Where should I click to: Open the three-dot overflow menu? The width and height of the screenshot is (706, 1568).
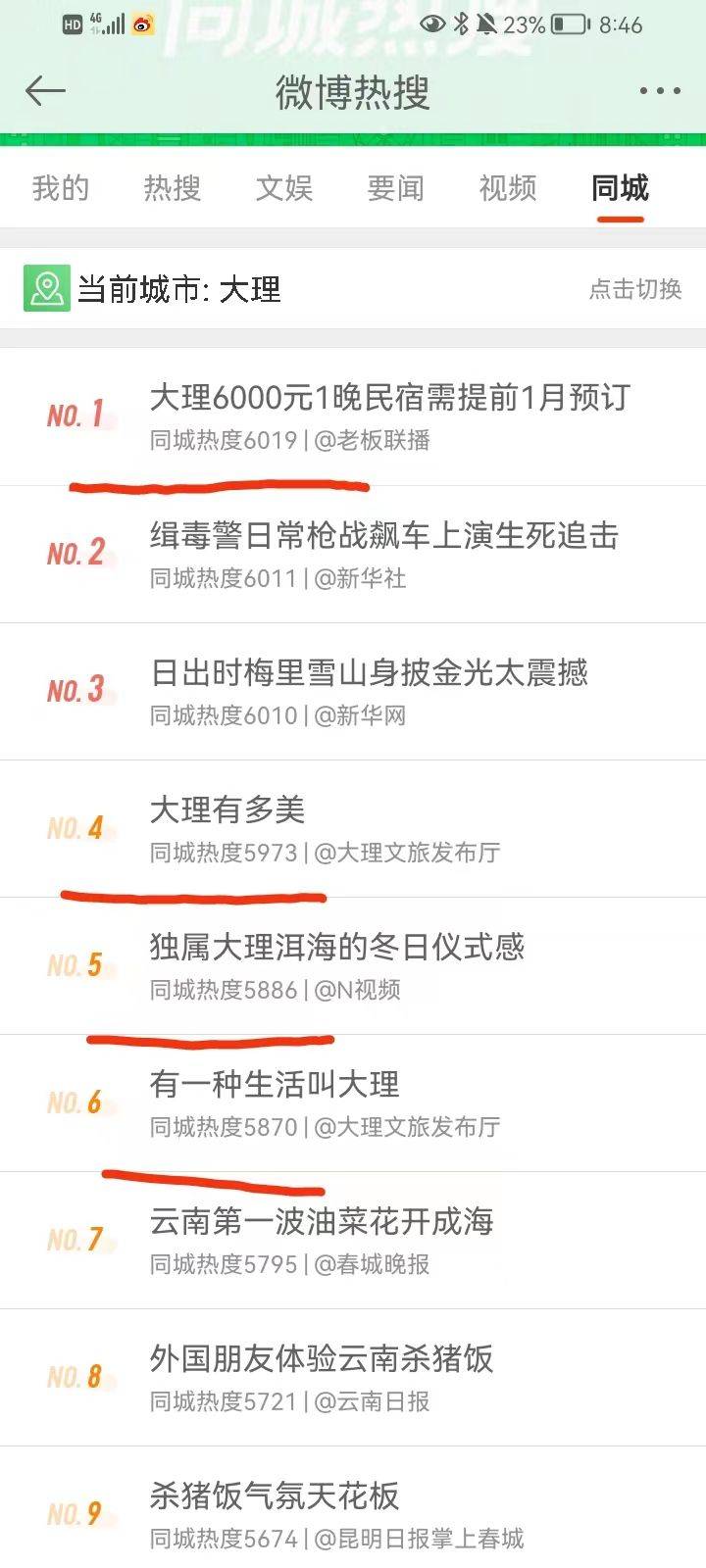(x=660, y=91)
